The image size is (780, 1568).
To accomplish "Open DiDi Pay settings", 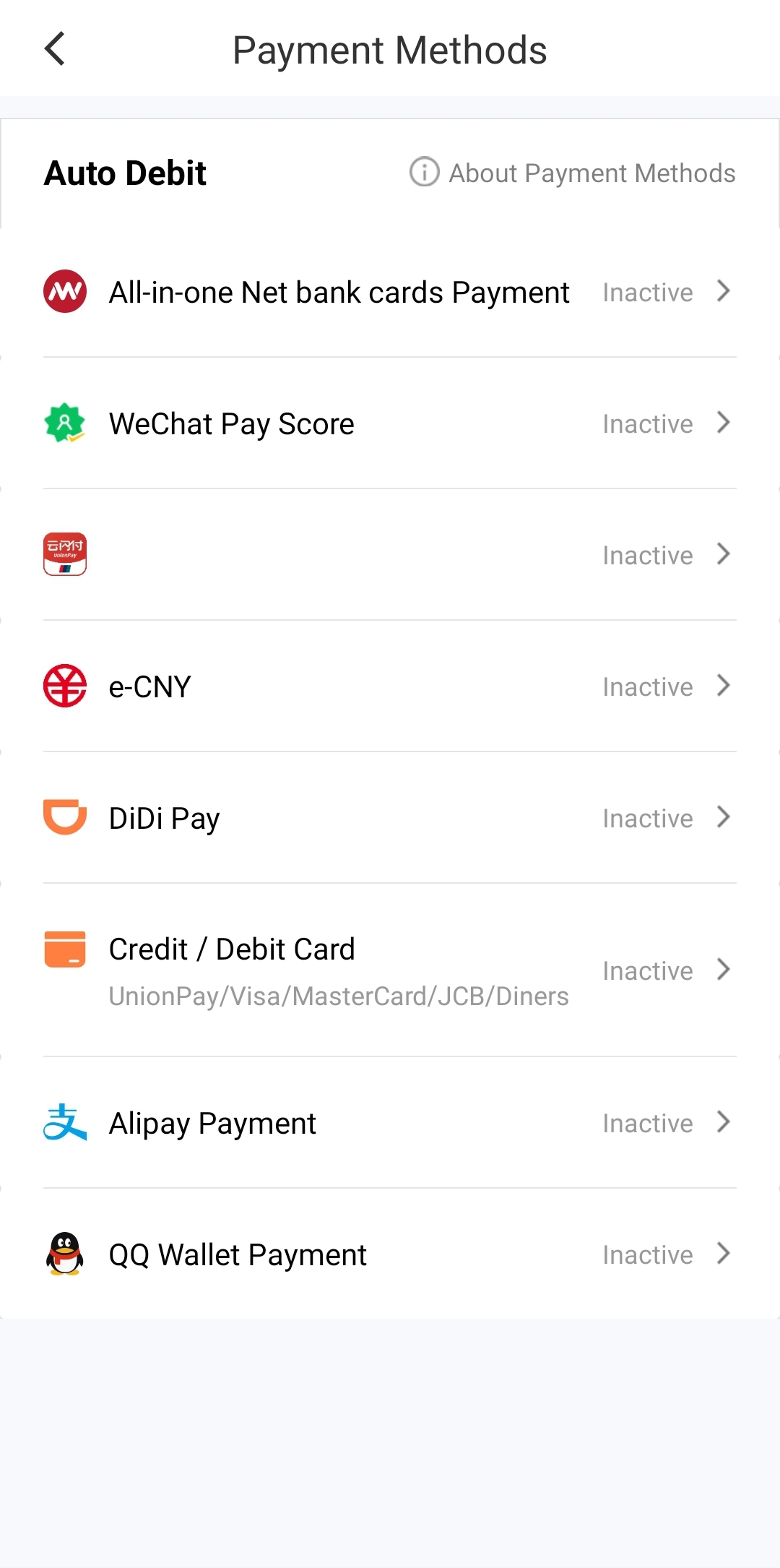I will coord(390,818).
